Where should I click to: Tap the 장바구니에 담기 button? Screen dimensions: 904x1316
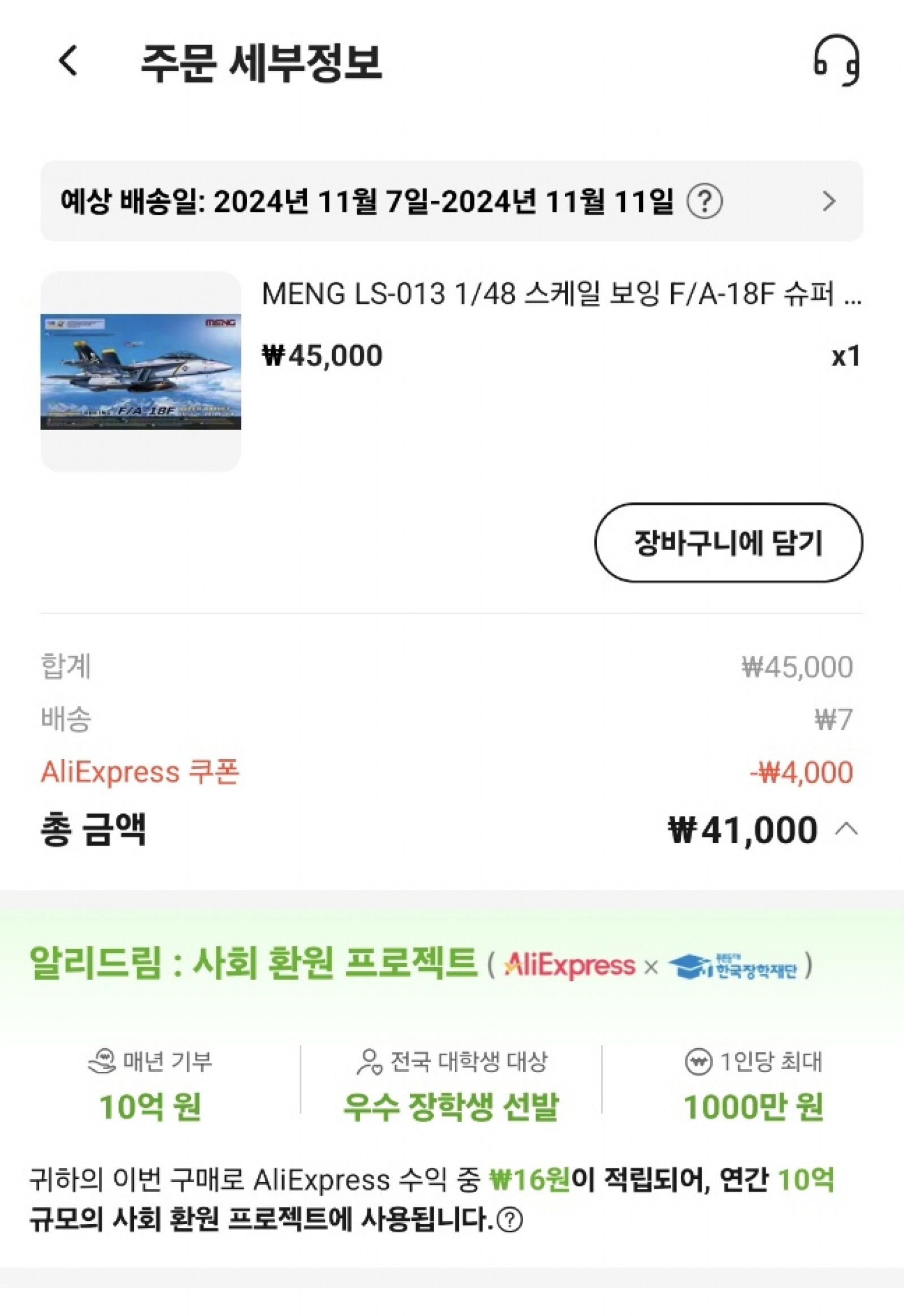[x=728, y=542]
